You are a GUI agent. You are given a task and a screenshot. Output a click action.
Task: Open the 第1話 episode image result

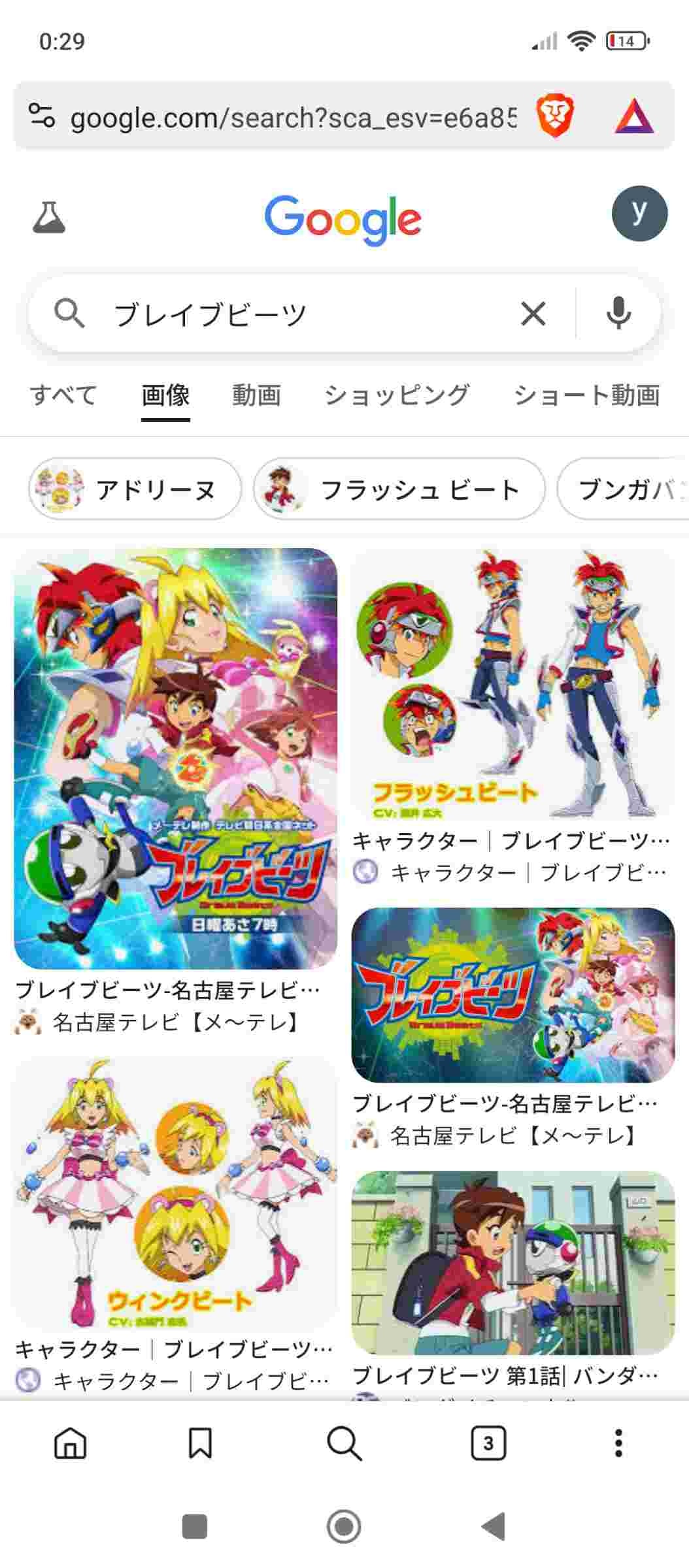click(x=513, y=1262)
